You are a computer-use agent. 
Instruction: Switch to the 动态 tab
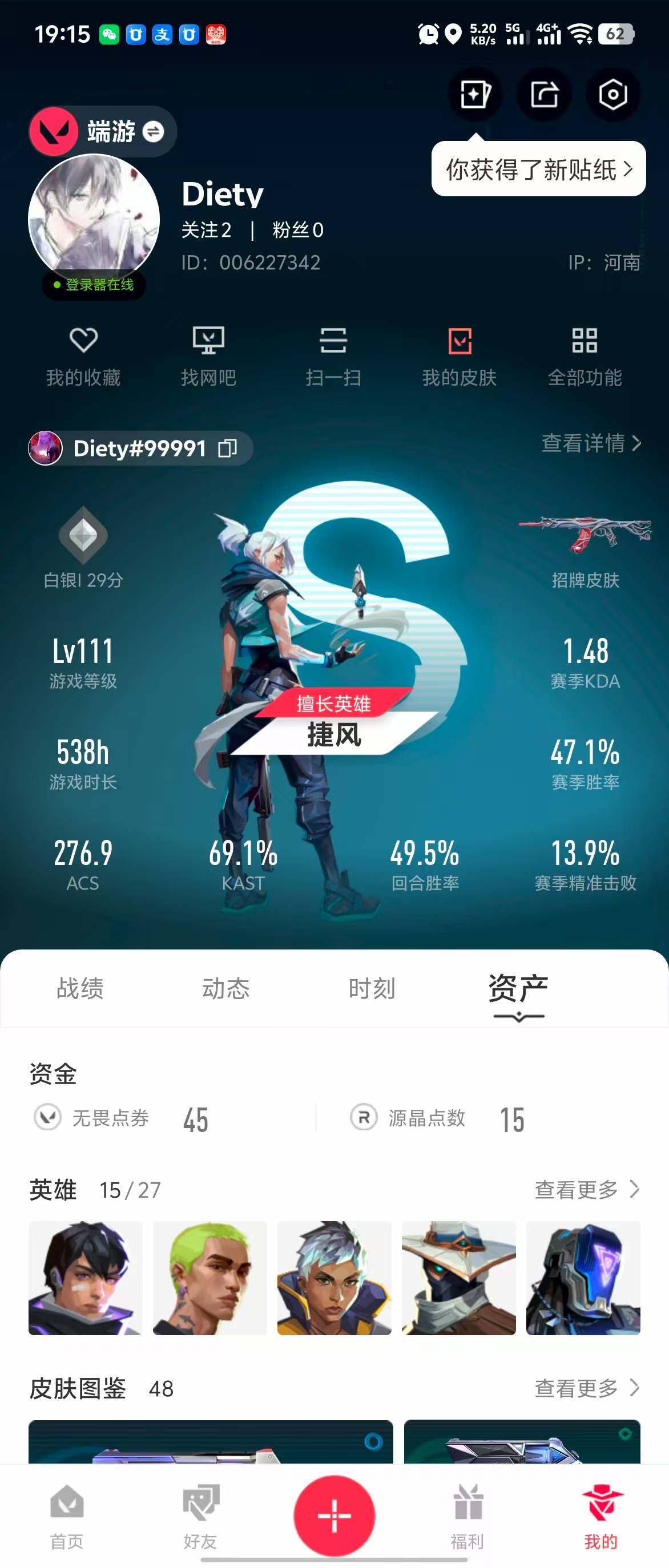coord(226,988)
